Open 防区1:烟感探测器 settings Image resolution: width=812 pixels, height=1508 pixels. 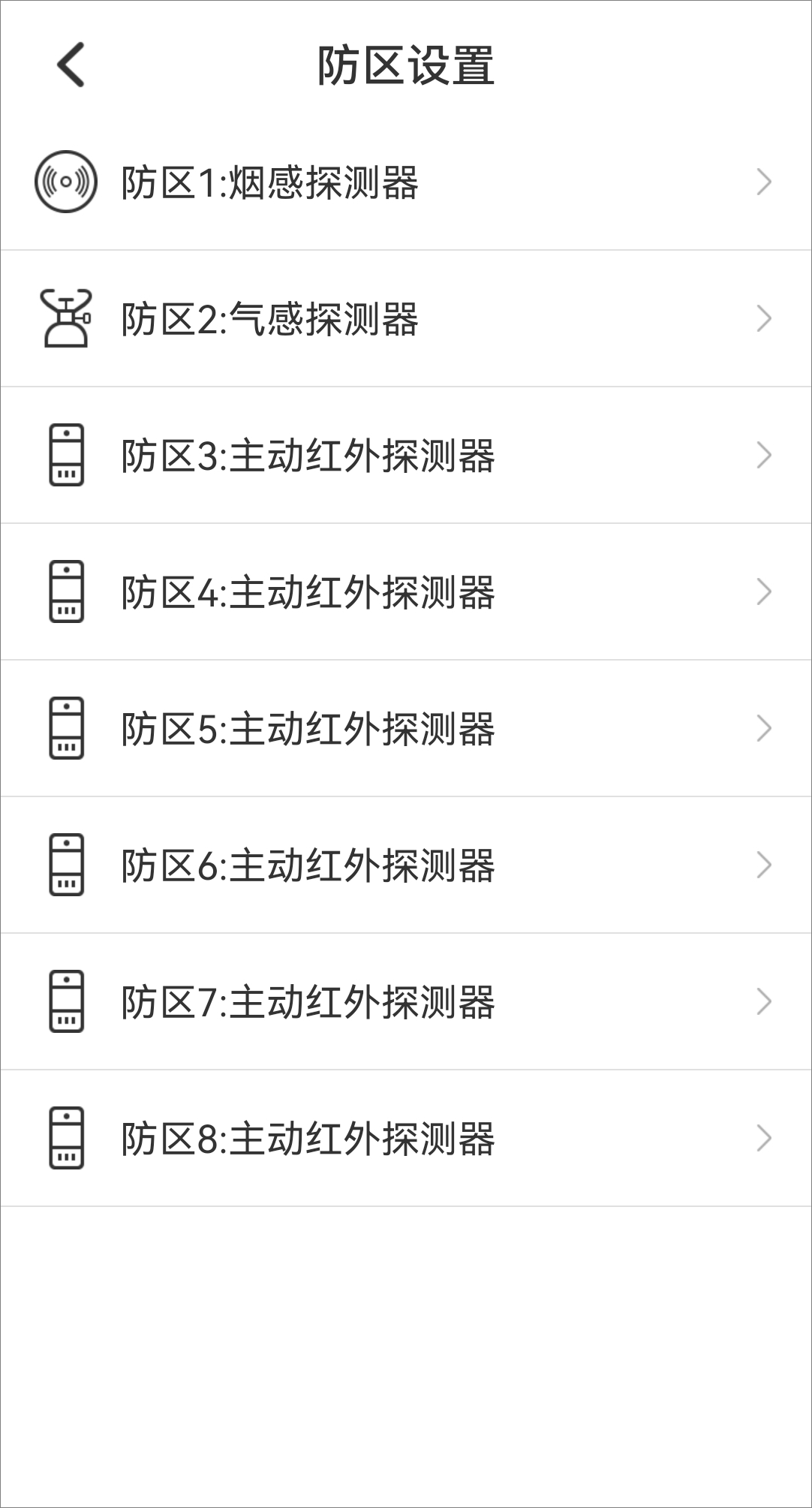(x=406, y=182)
